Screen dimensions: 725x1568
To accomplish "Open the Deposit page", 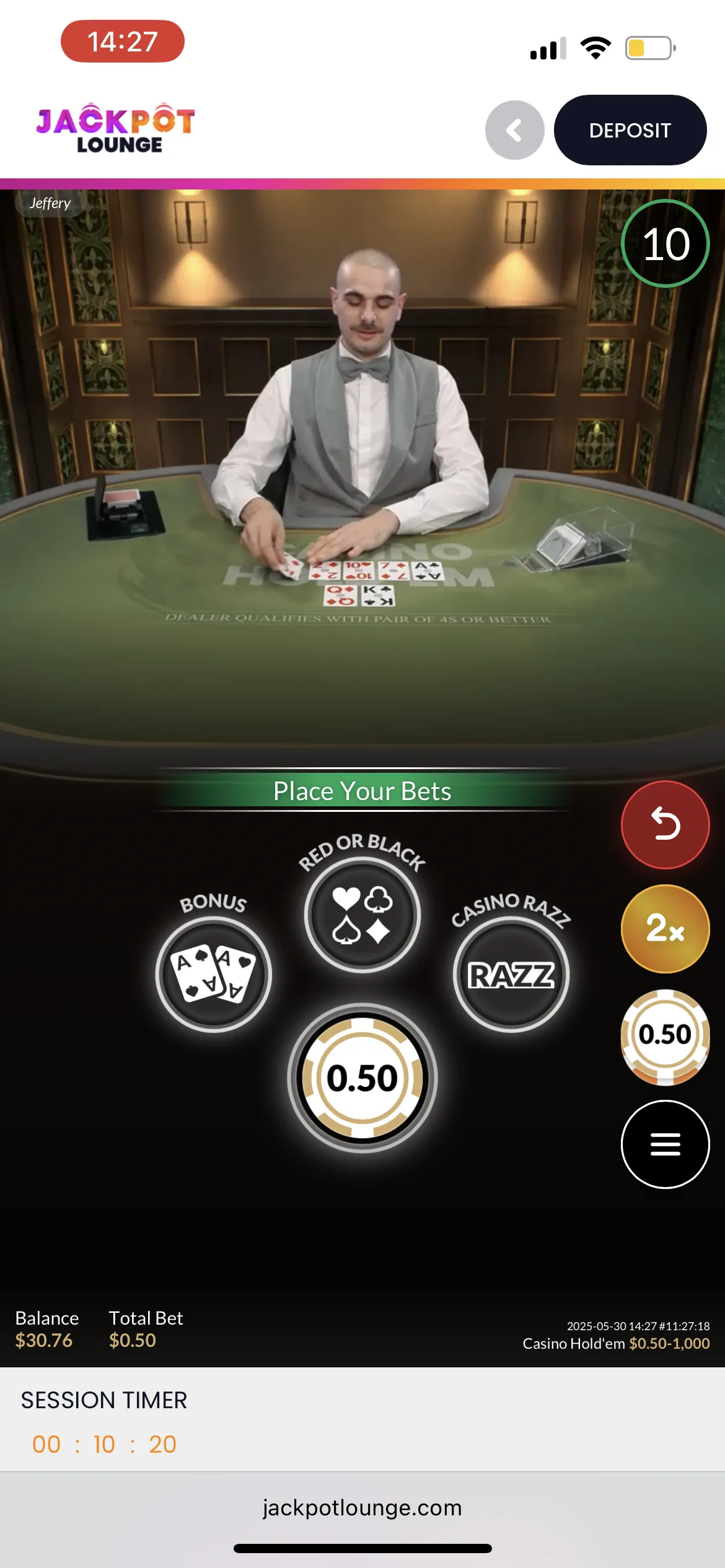I will point(630,130).
